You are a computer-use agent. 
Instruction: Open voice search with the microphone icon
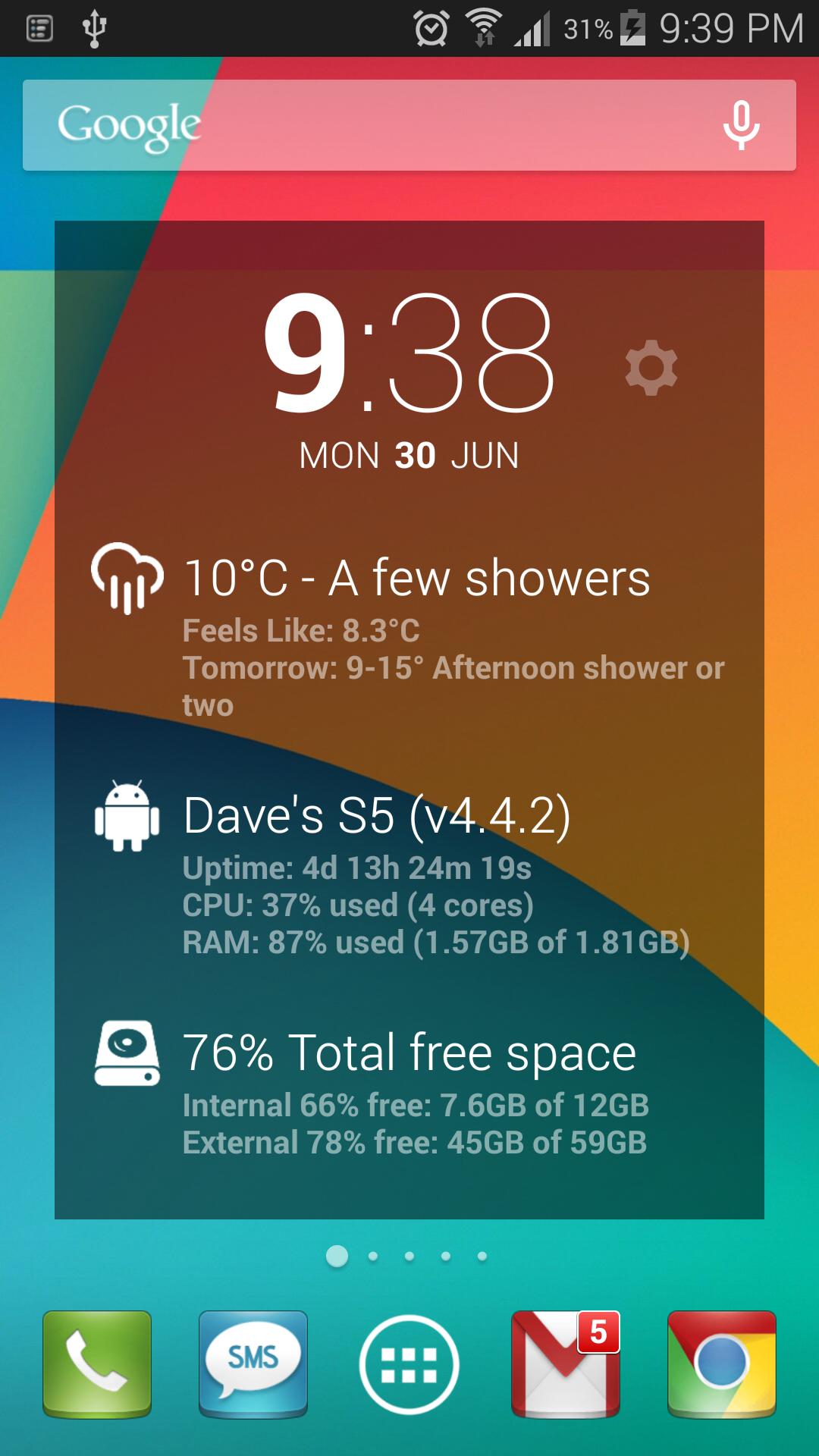[x=739, y=124]
